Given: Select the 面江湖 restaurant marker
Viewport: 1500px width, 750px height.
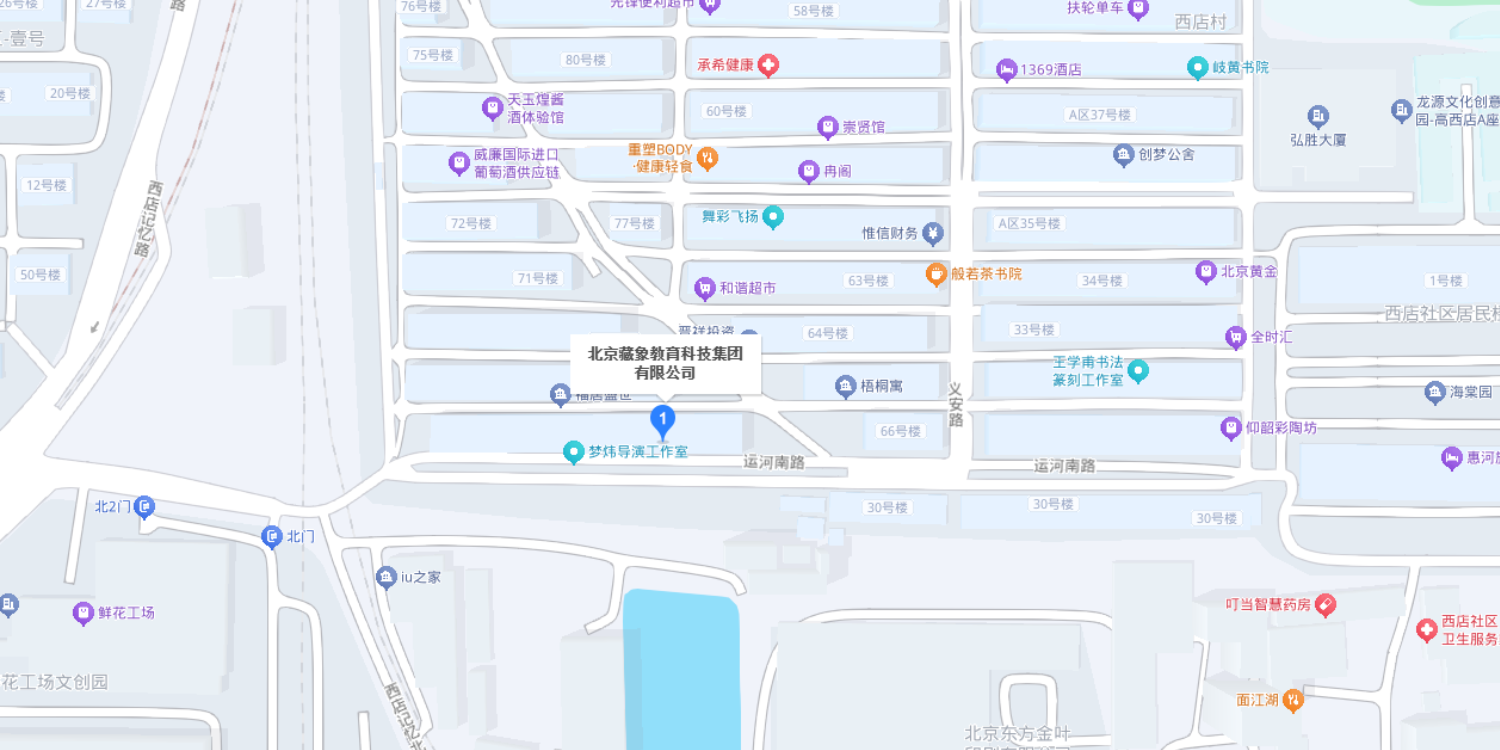Looking at the screenshot, I should [x=1293, y=700].
